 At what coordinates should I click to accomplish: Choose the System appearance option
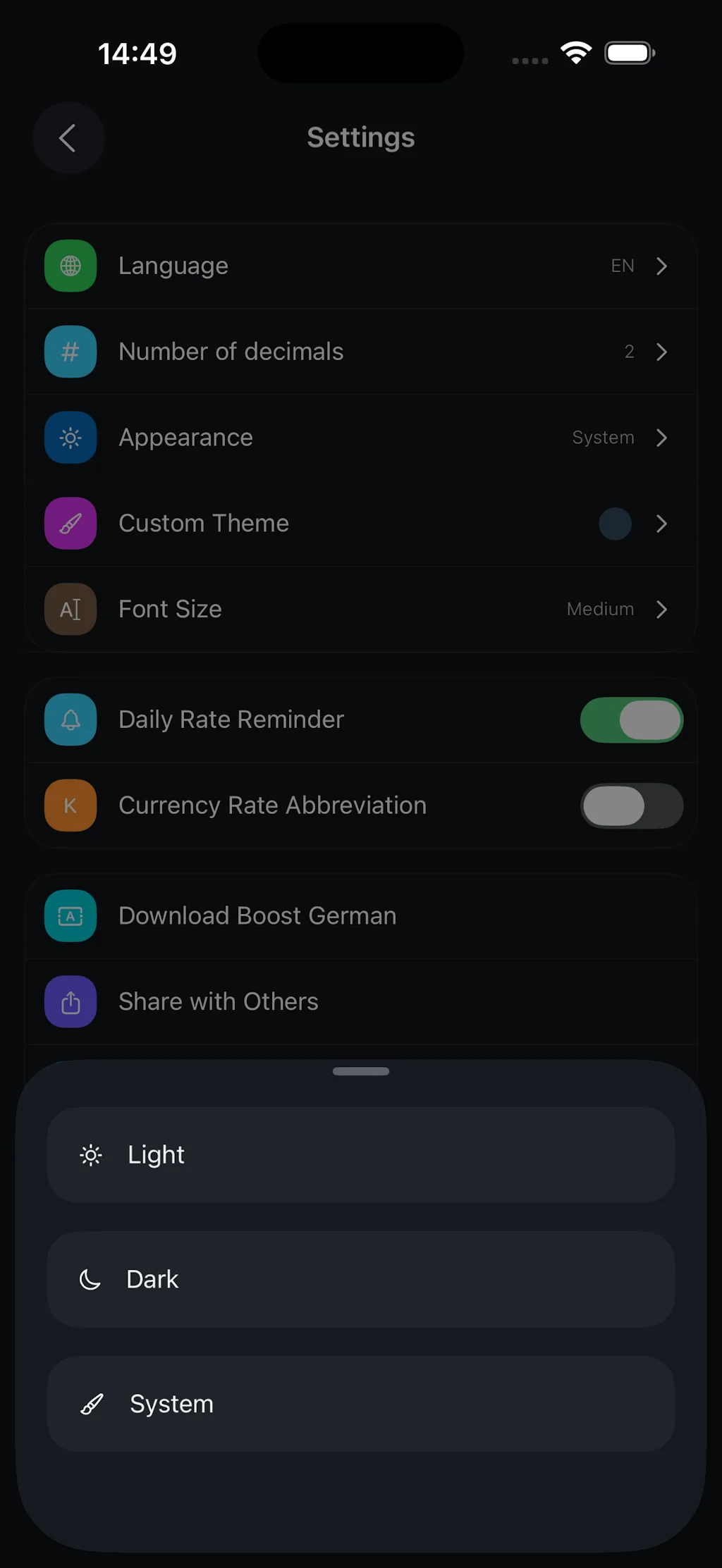pos(360,1403)
